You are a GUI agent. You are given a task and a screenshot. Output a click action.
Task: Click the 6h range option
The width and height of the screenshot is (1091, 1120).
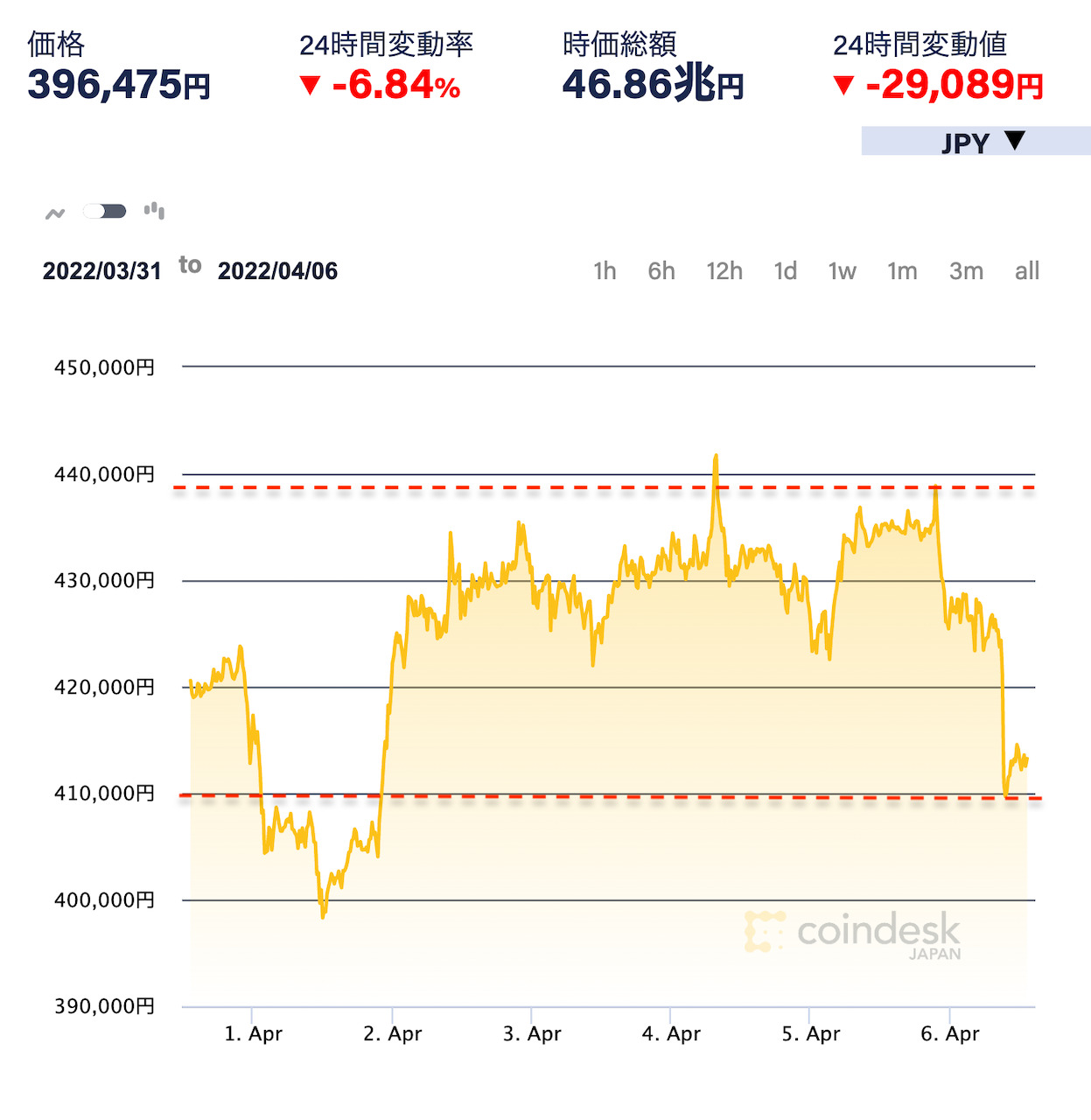click(x=661, y=271)
